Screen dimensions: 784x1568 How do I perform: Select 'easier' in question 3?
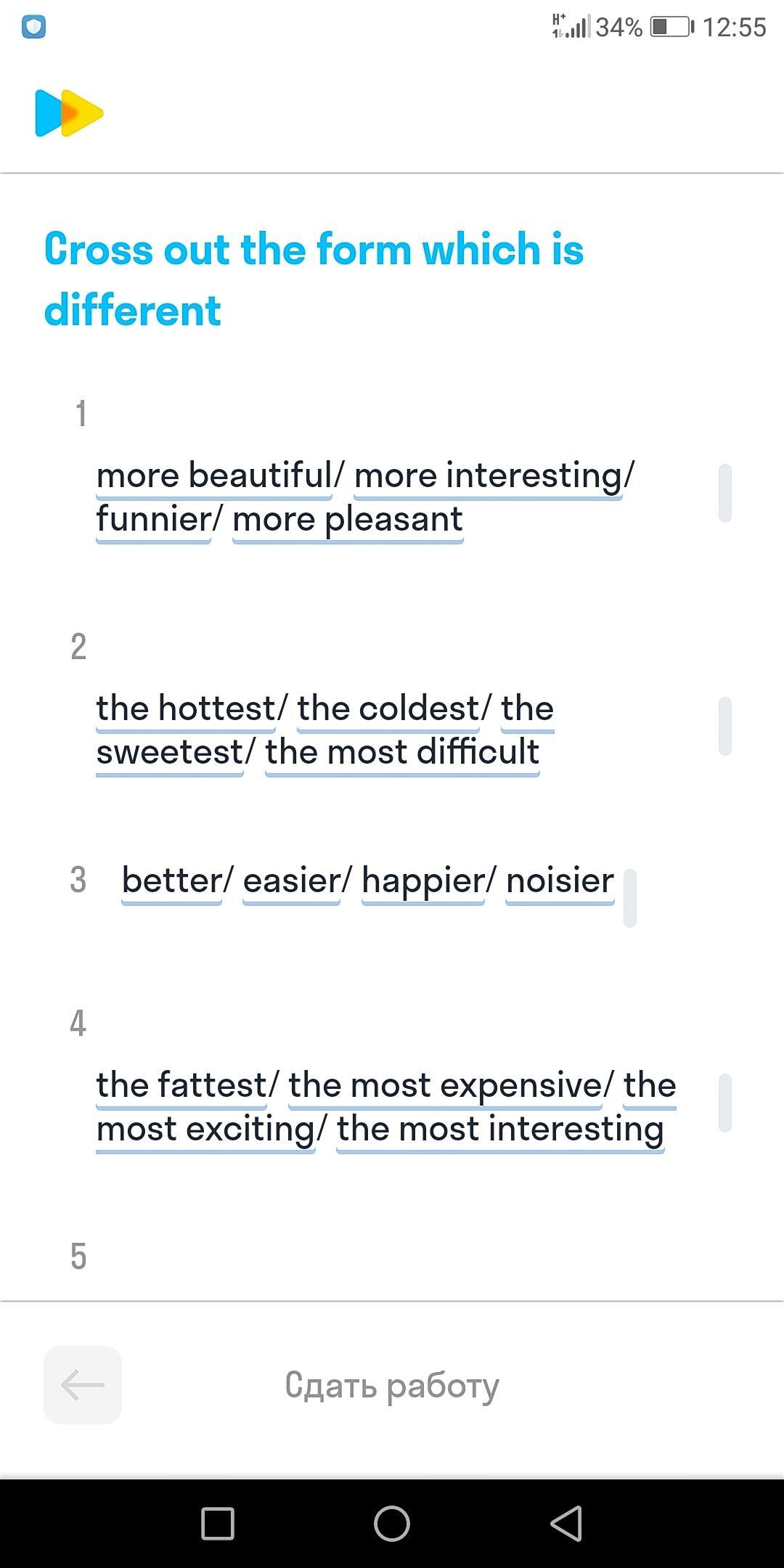tap(291, 881)
